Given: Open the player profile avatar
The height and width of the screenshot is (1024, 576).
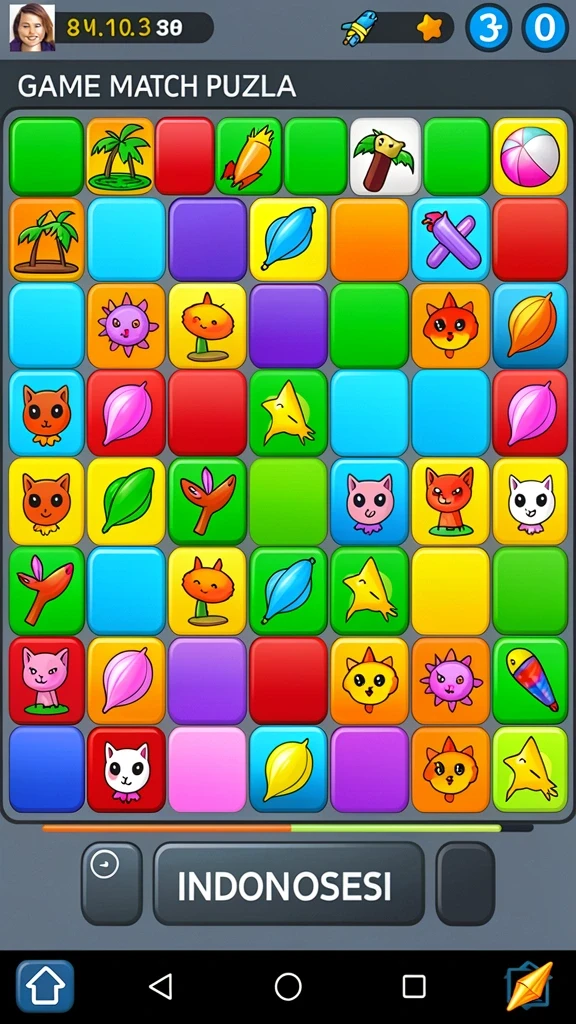Looking at the screenshot, I should [32, 27].
